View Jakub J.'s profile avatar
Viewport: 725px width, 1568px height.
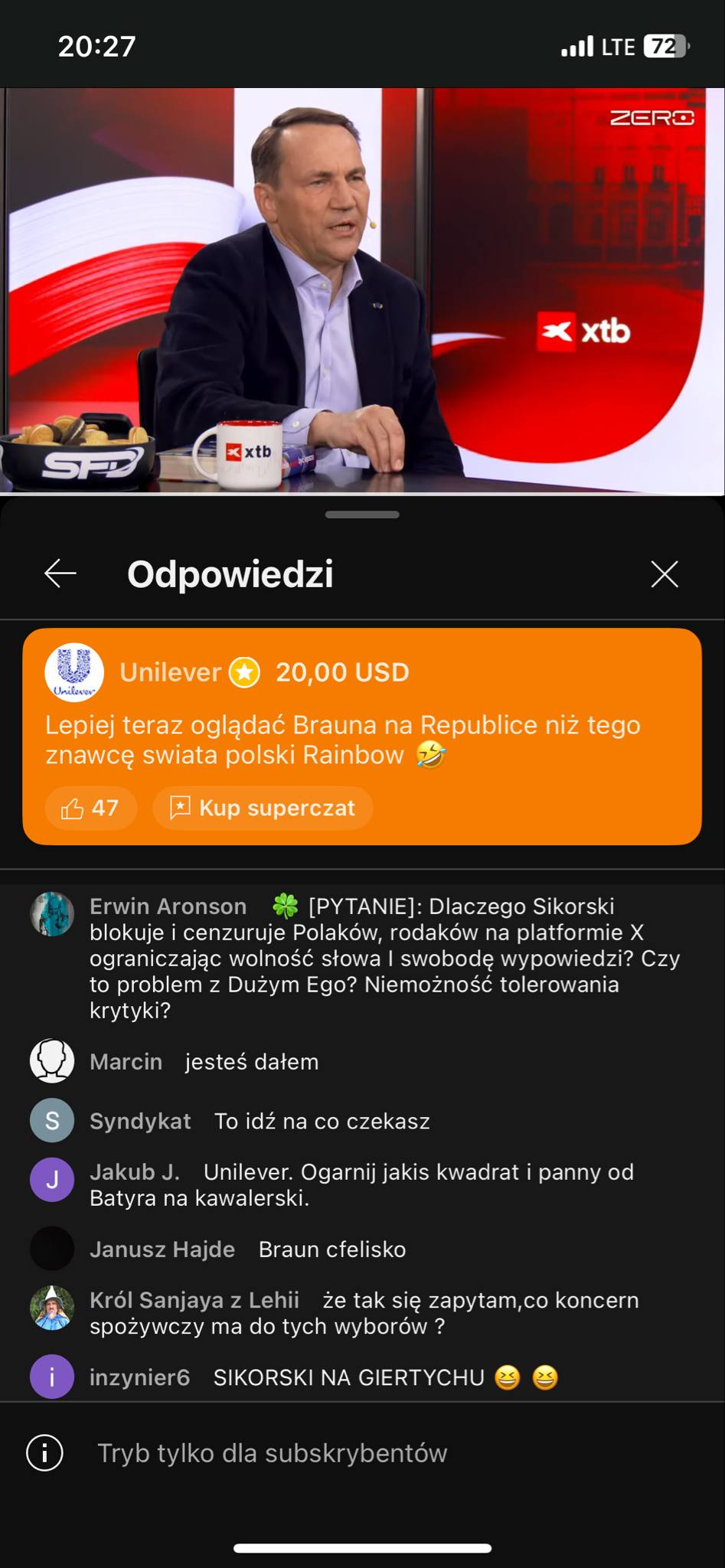point(52,1180)
